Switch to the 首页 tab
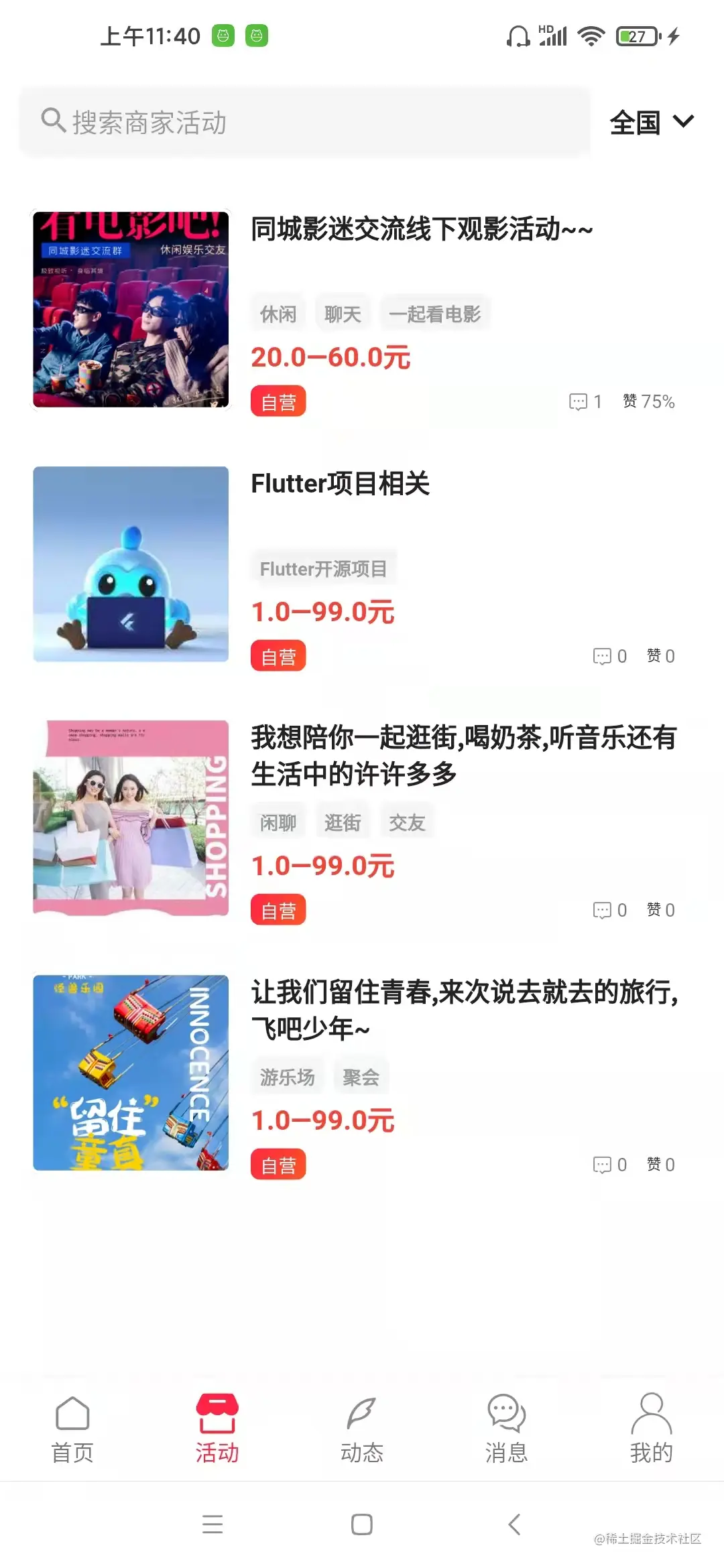The height and width of the screenshot is (1568, 724). coord(72,1429)
